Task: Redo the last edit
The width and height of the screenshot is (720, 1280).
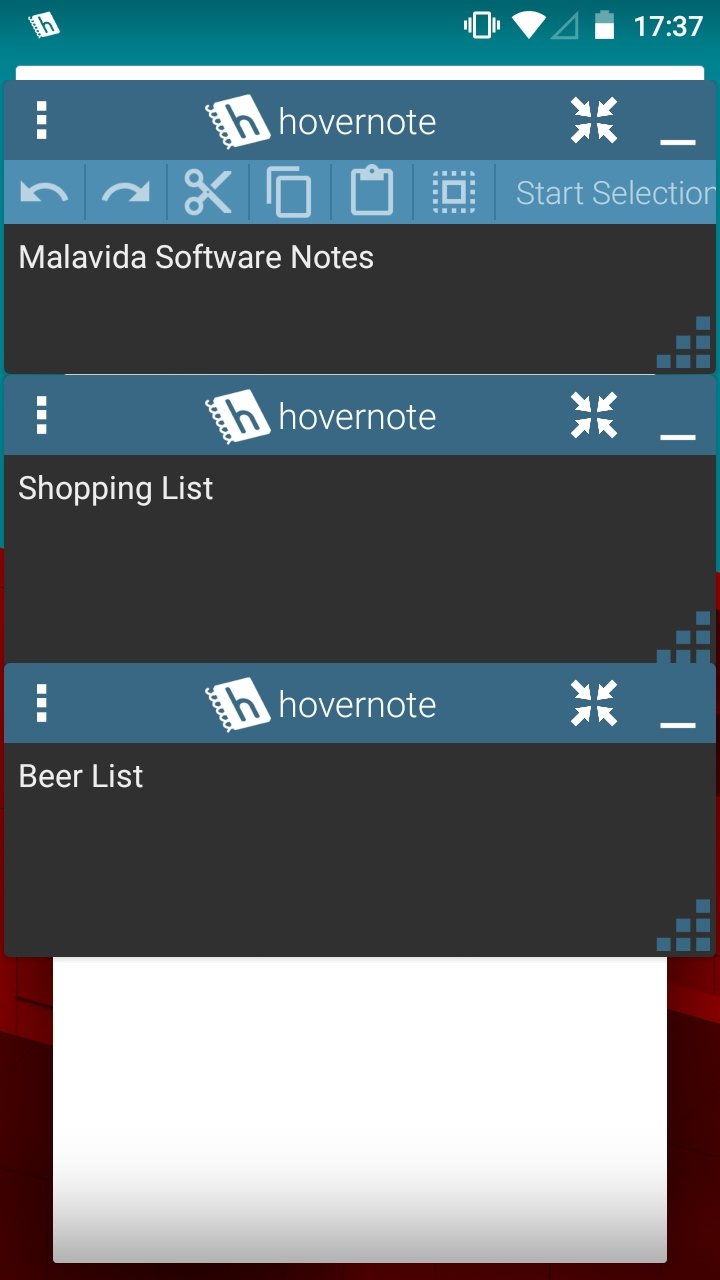Action: click(126, 192)
